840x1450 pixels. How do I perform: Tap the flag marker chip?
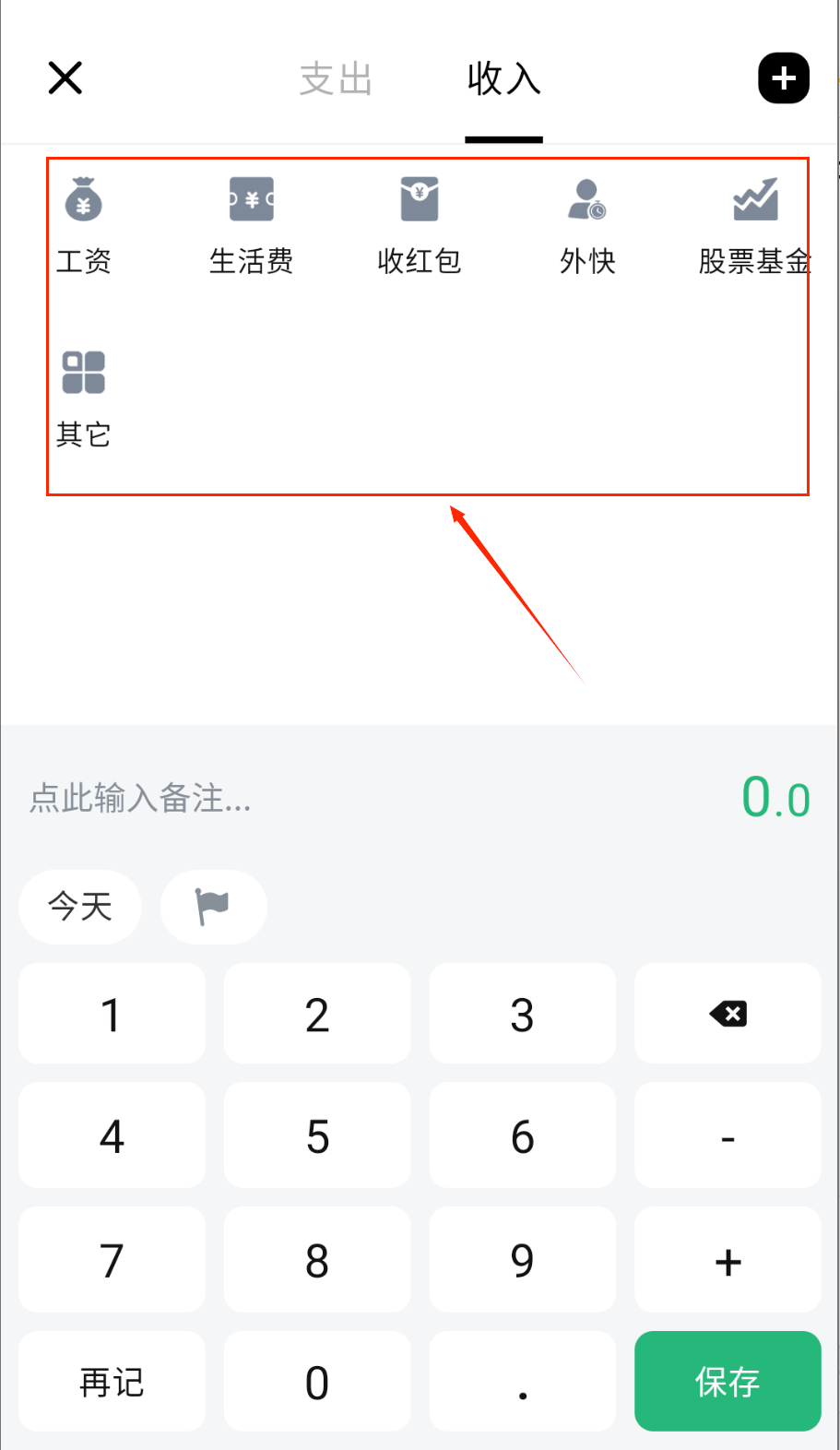(213, 907)
